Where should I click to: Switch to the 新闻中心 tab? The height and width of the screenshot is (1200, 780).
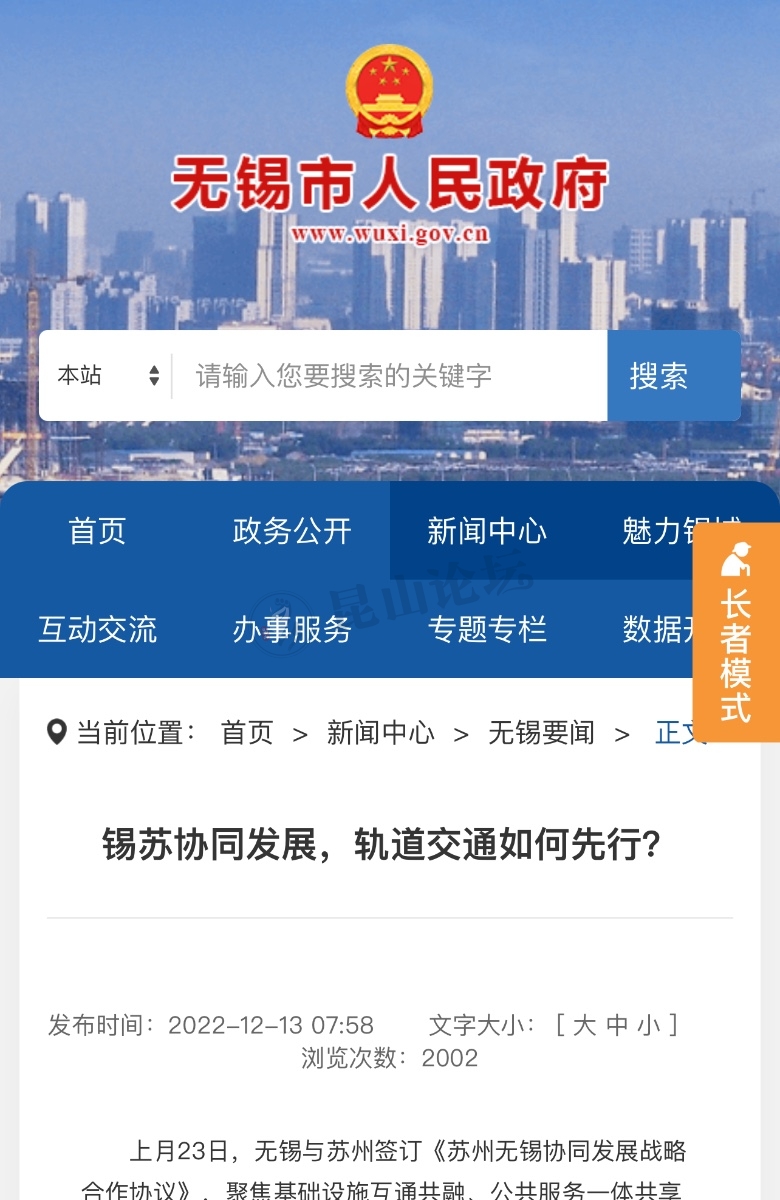pyautogui.click(x=487, y=531)
